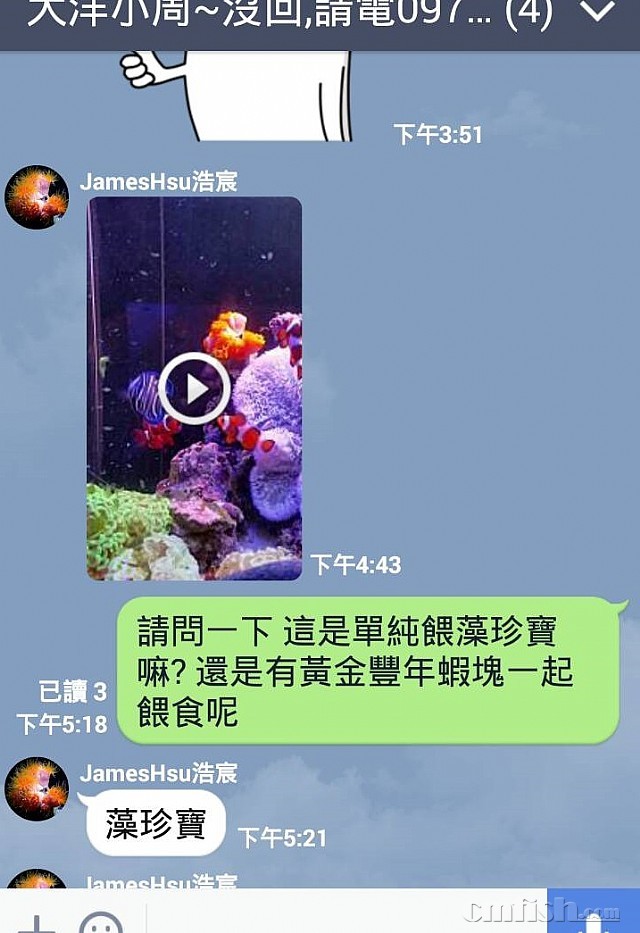The image size is (640, 933).
Task: Play the aquarium video from JamesHsu
Action: (x=194, y=388)
